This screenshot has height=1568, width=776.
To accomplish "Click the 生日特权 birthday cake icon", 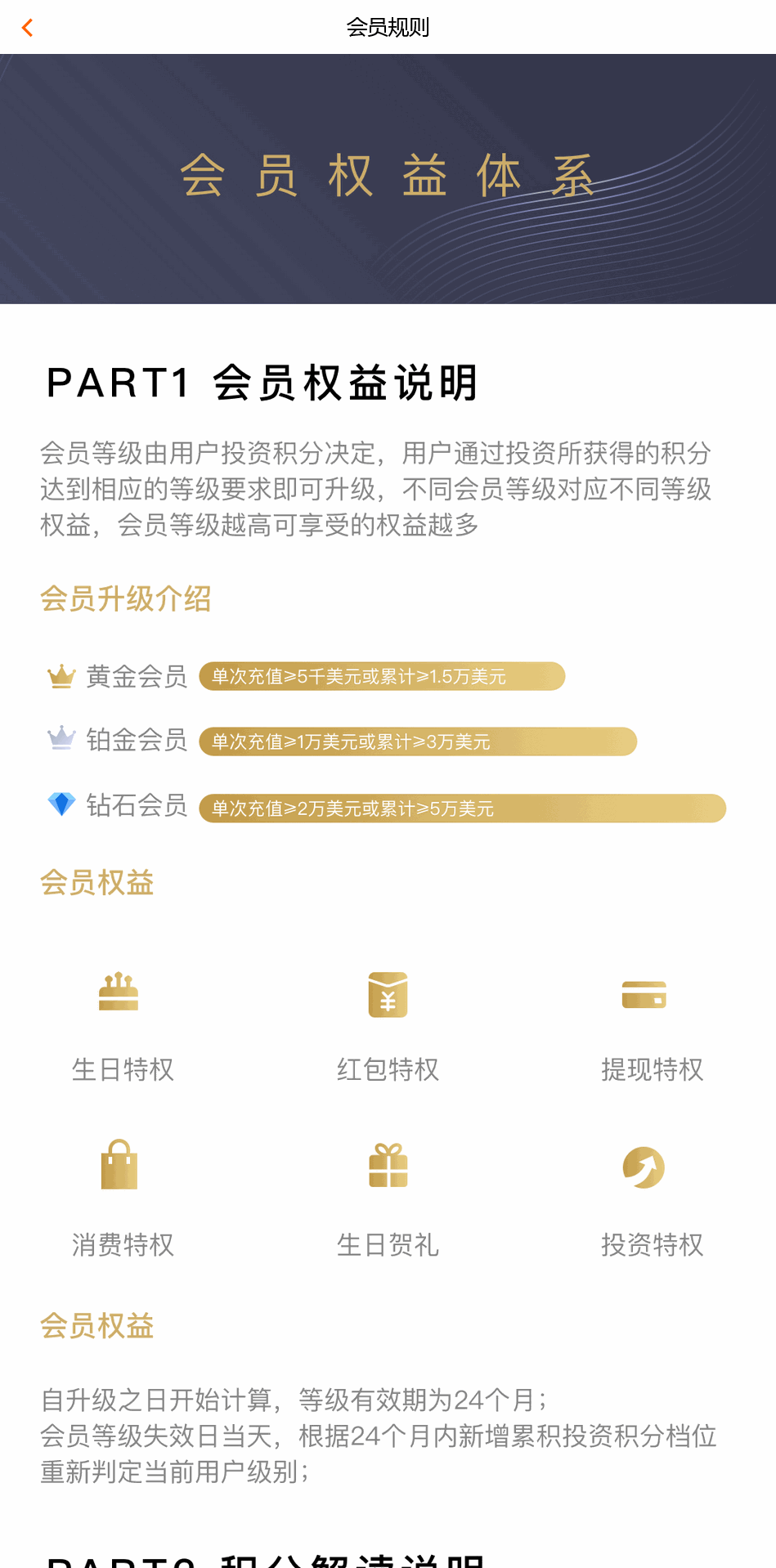I will coord(119,993).
